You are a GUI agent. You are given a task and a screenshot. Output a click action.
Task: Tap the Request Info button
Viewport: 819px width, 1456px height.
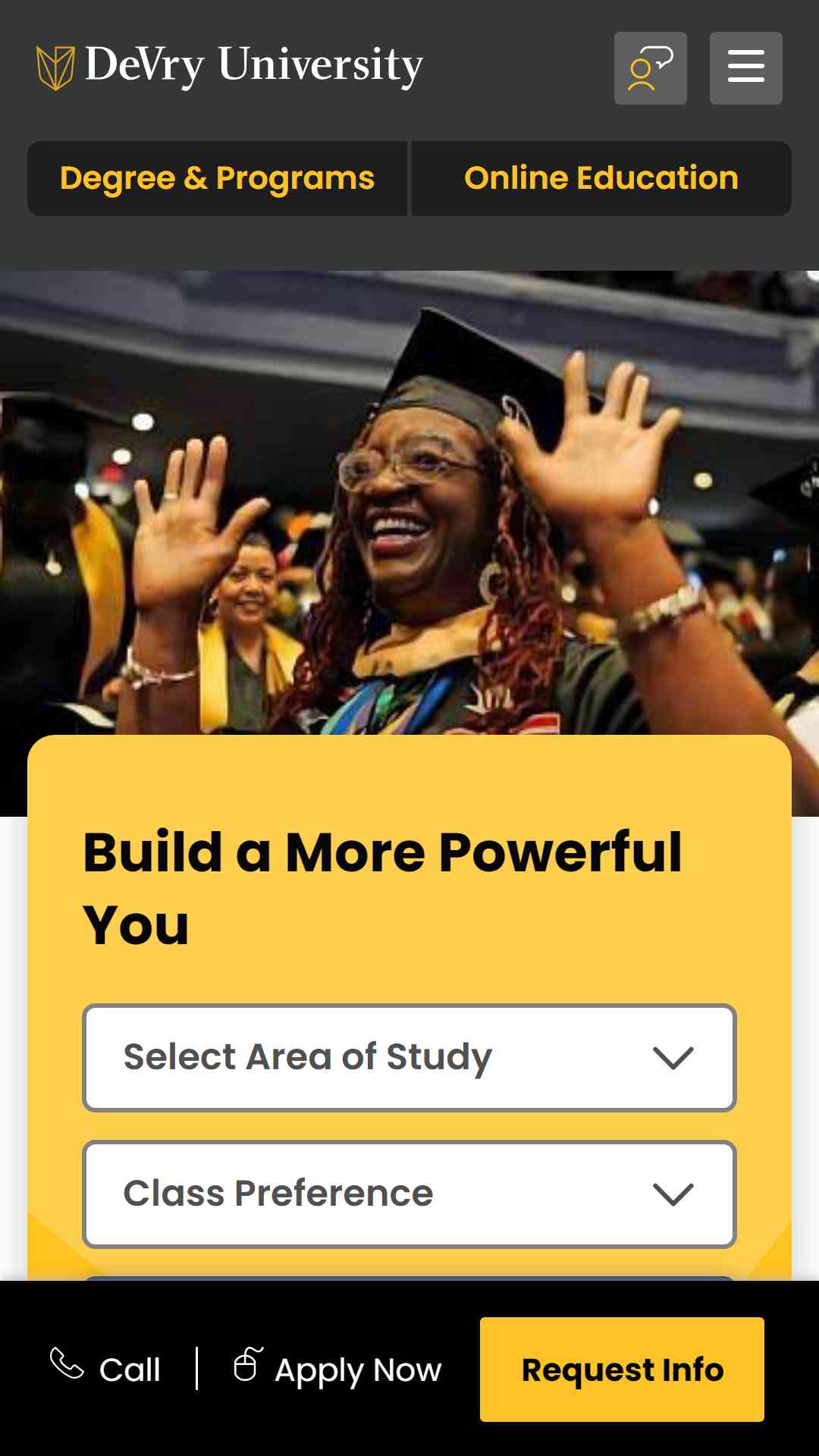(622, 1370)
